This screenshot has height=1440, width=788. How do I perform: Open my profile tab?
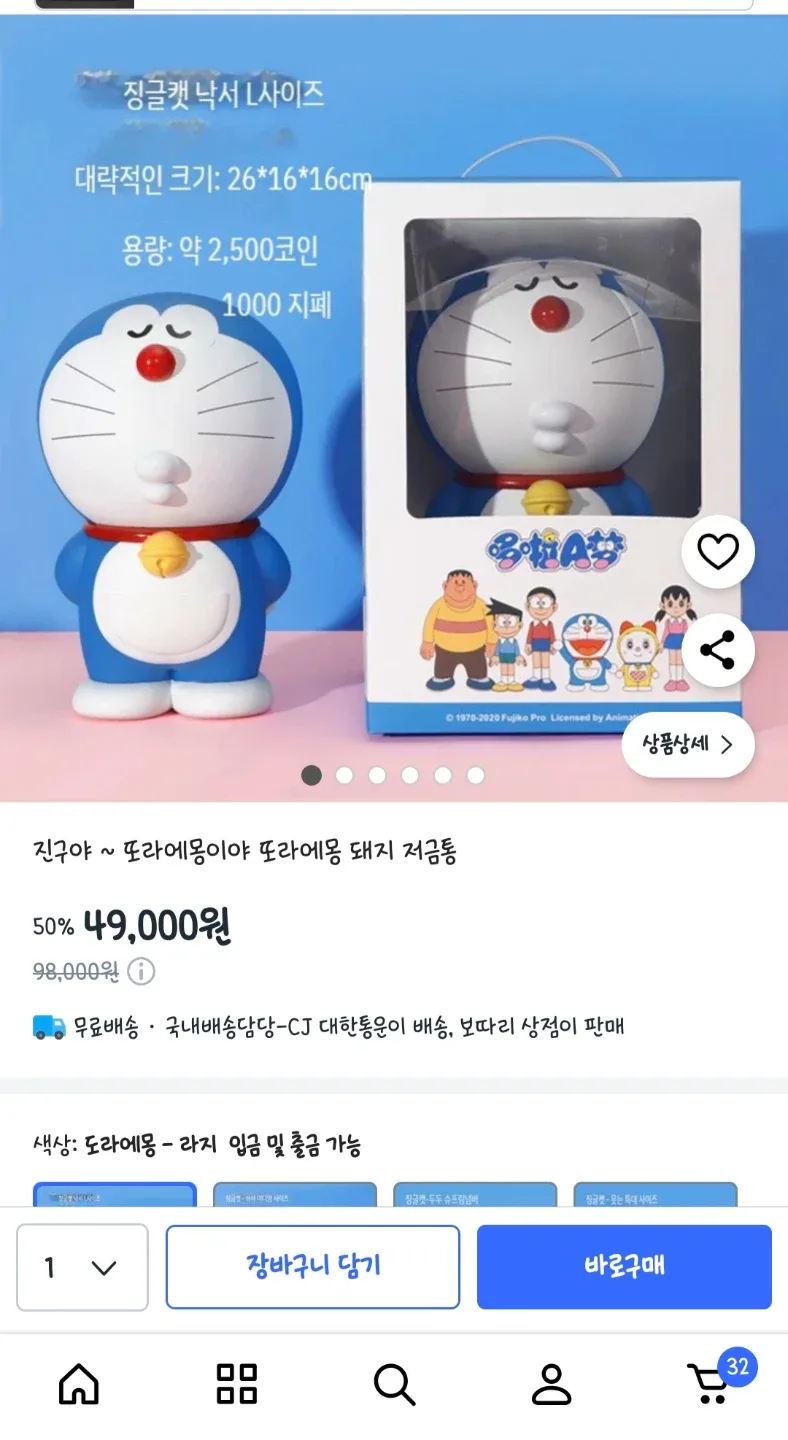551,1385
